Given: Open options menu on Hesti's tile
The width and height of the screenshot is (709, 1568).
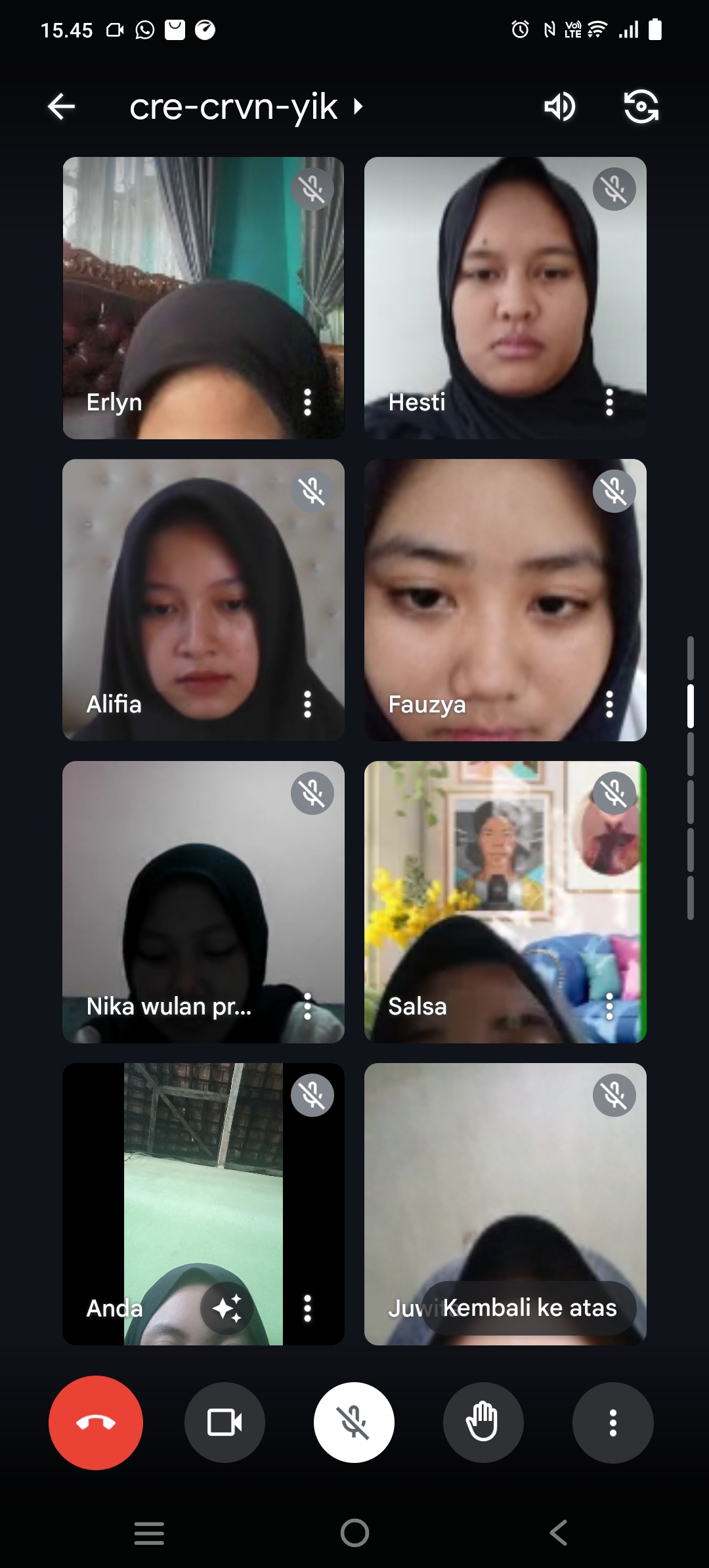Looking at the screenshot, I should (x=609, y=402).
